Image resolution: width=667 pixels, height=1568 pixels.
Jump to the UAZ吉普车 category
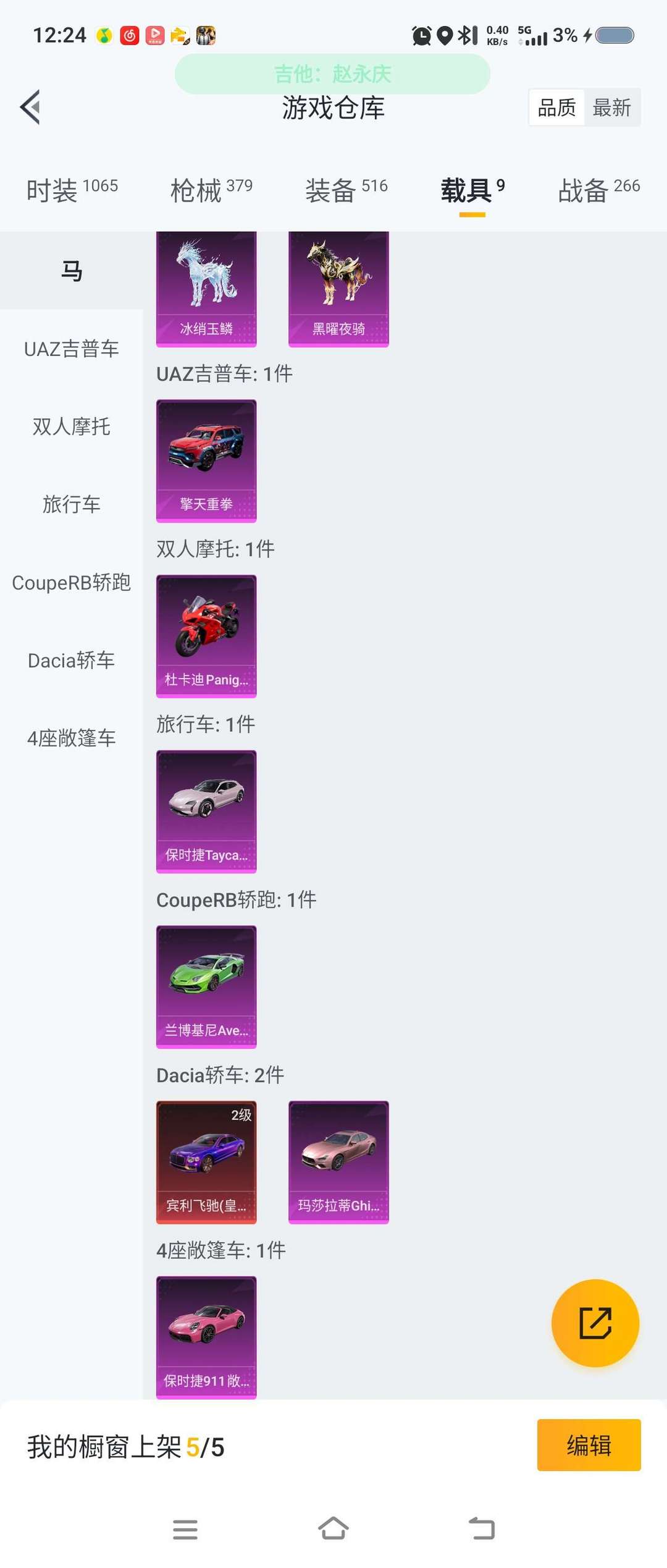point(70,348)
